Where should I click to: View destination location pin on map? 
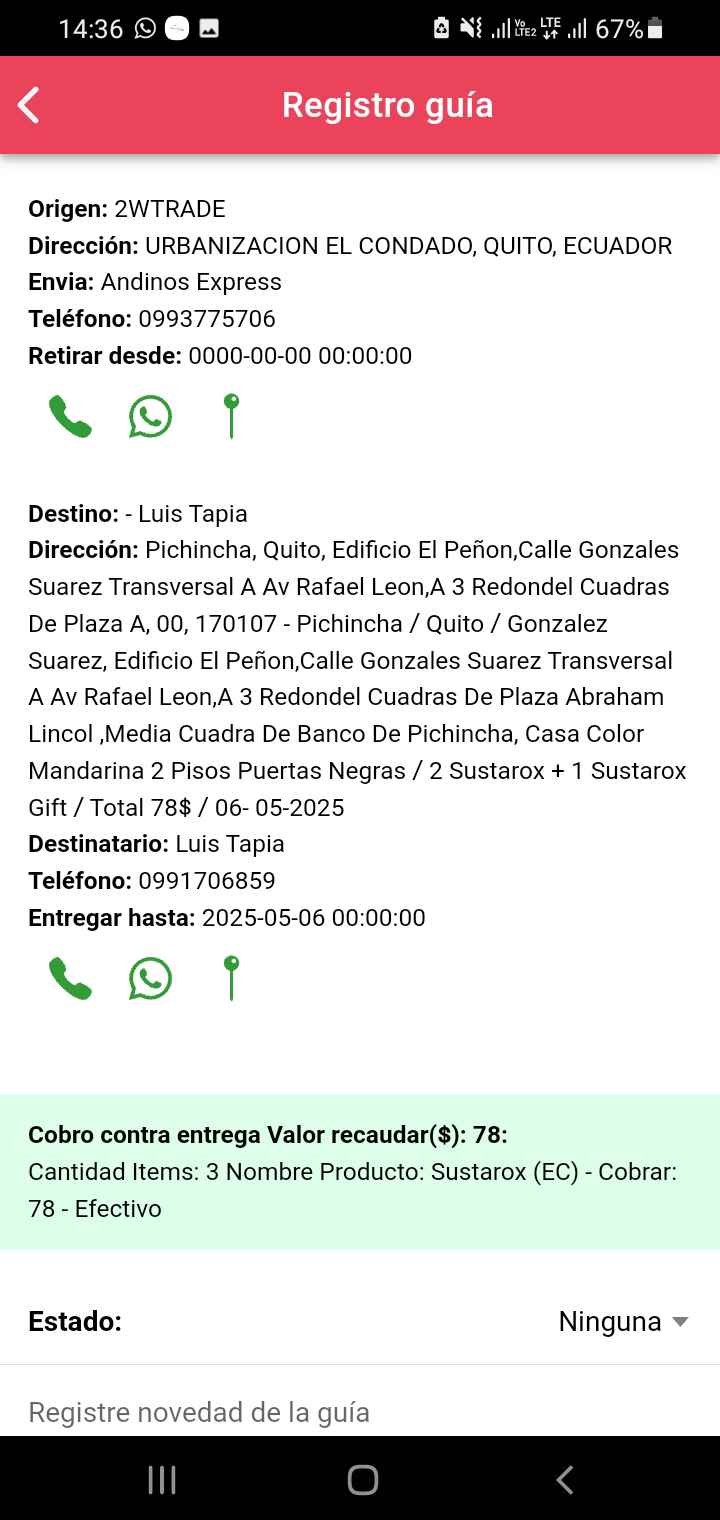[231, 978]
